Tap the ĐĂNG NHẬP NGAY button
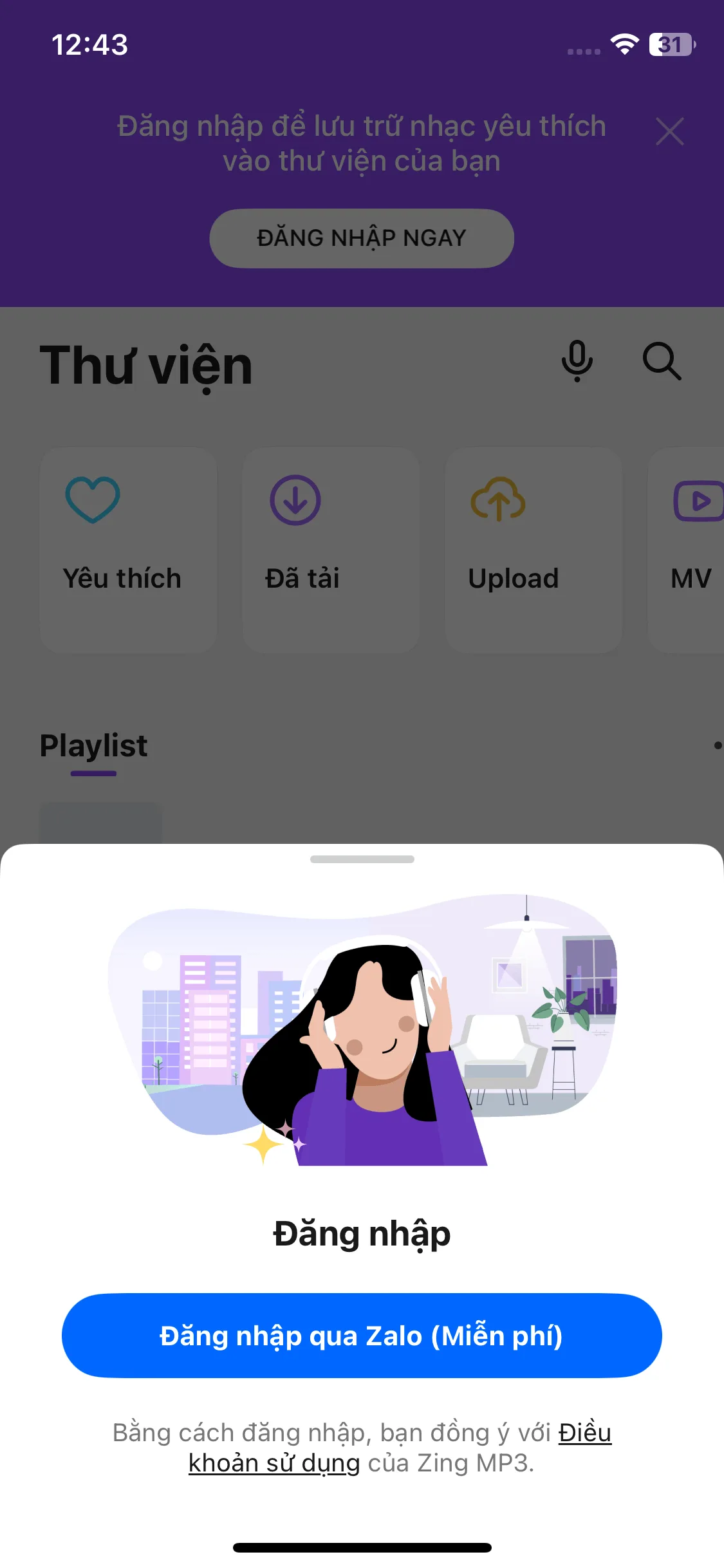 [362, 238]
